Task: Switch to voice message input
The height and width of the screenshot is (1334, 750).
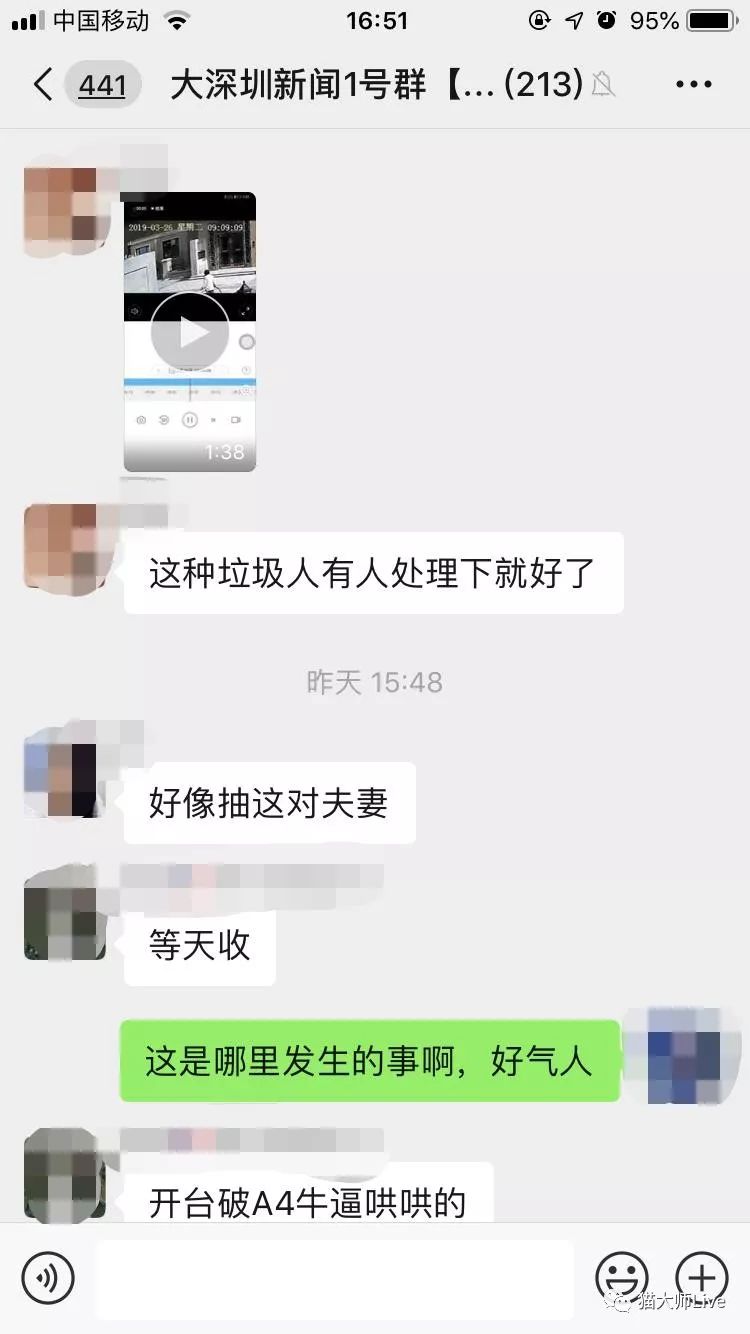Action: 47,1277
